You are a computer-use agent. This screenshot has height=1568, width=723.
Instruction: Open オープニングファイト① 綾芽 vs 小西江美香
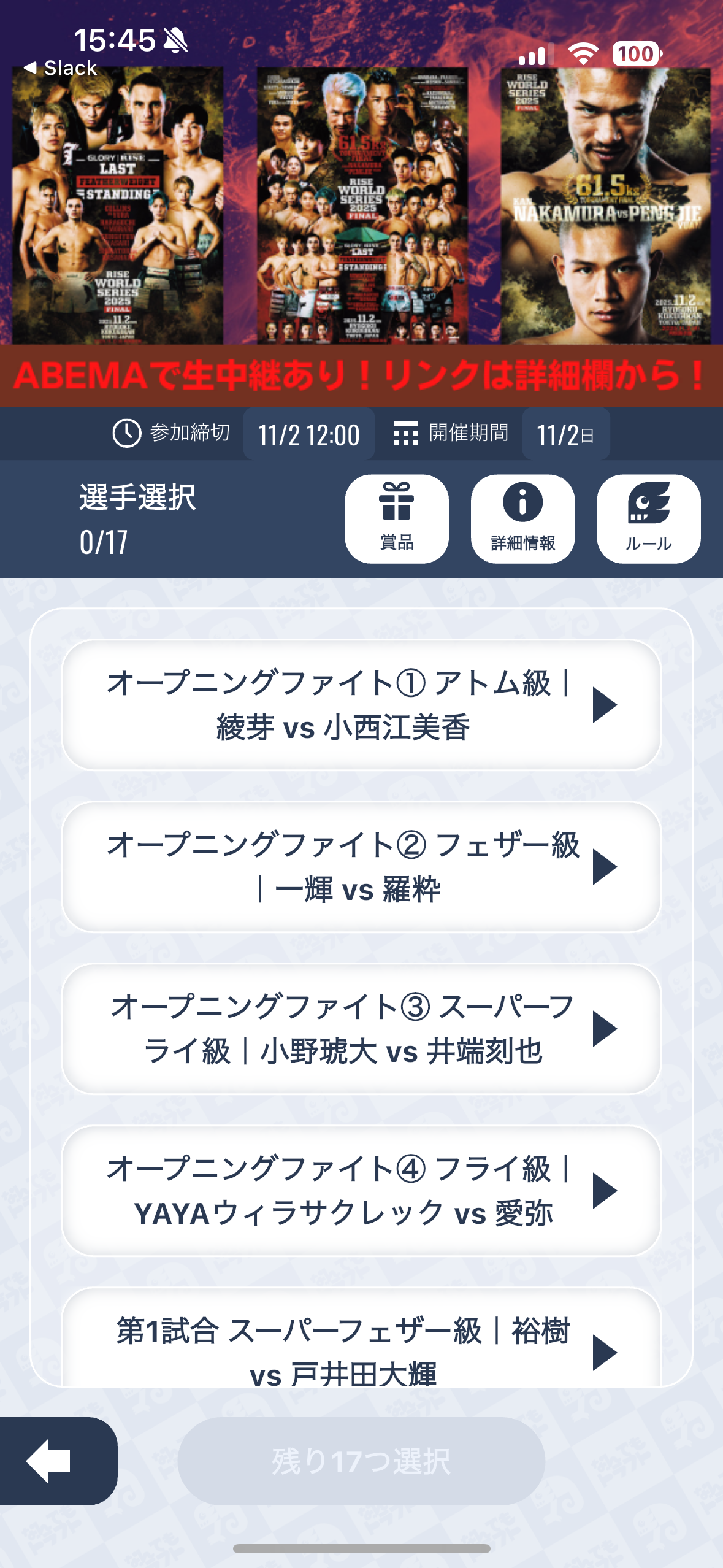361,705
